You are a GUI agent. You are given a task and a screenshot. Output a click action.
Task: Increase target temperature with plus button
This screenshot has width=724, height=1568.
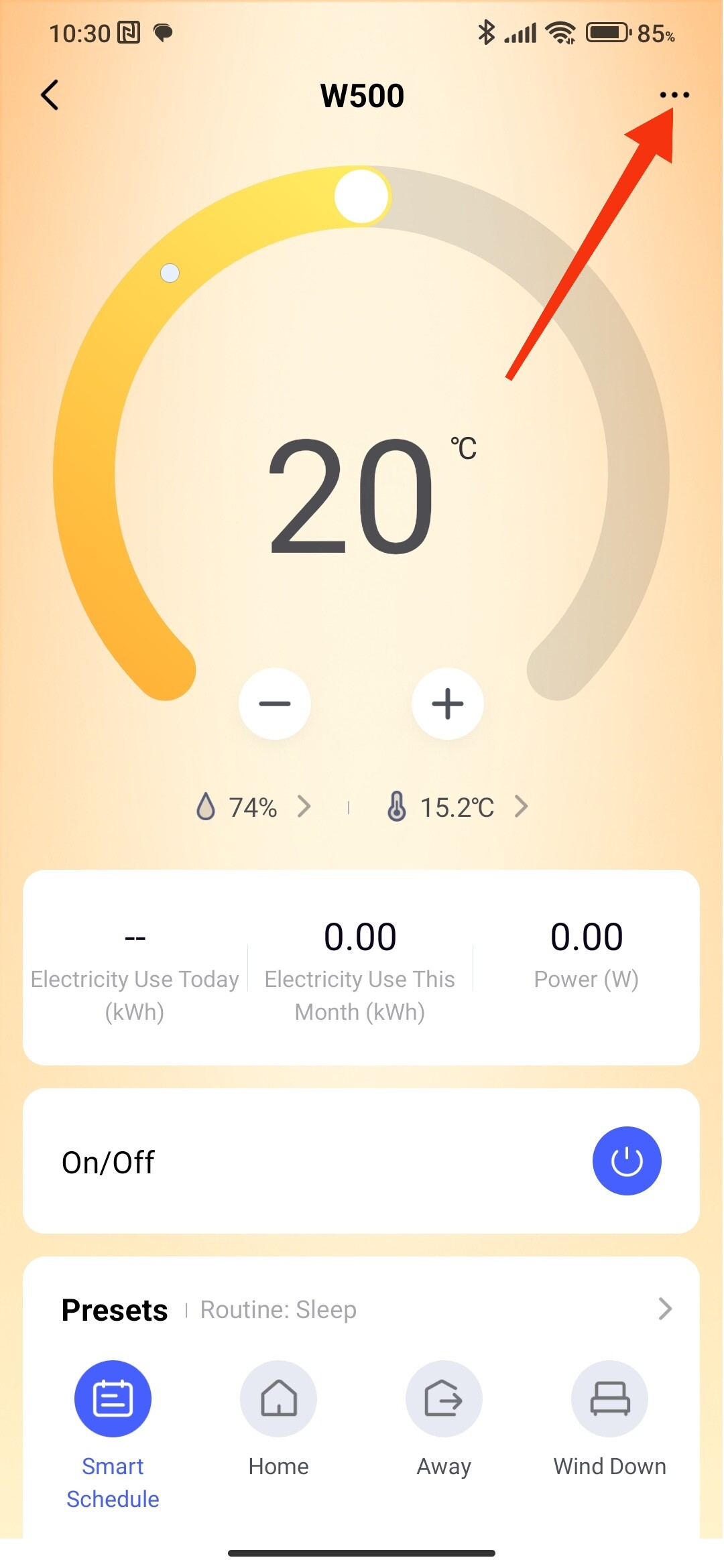click(447, 704)
